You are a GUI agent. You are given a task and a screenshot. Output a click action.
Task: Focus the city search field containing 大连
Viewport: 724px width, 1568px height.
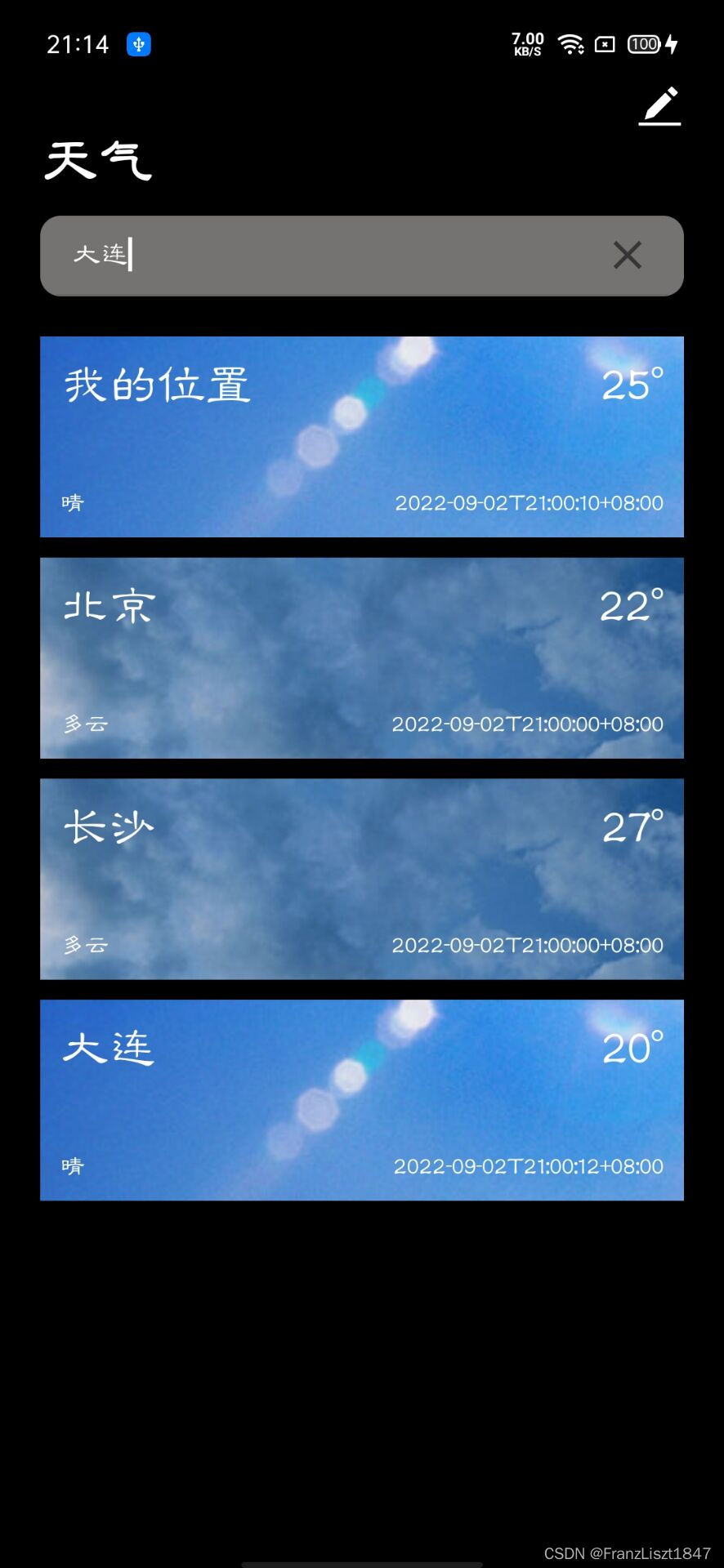click(327, 256)
